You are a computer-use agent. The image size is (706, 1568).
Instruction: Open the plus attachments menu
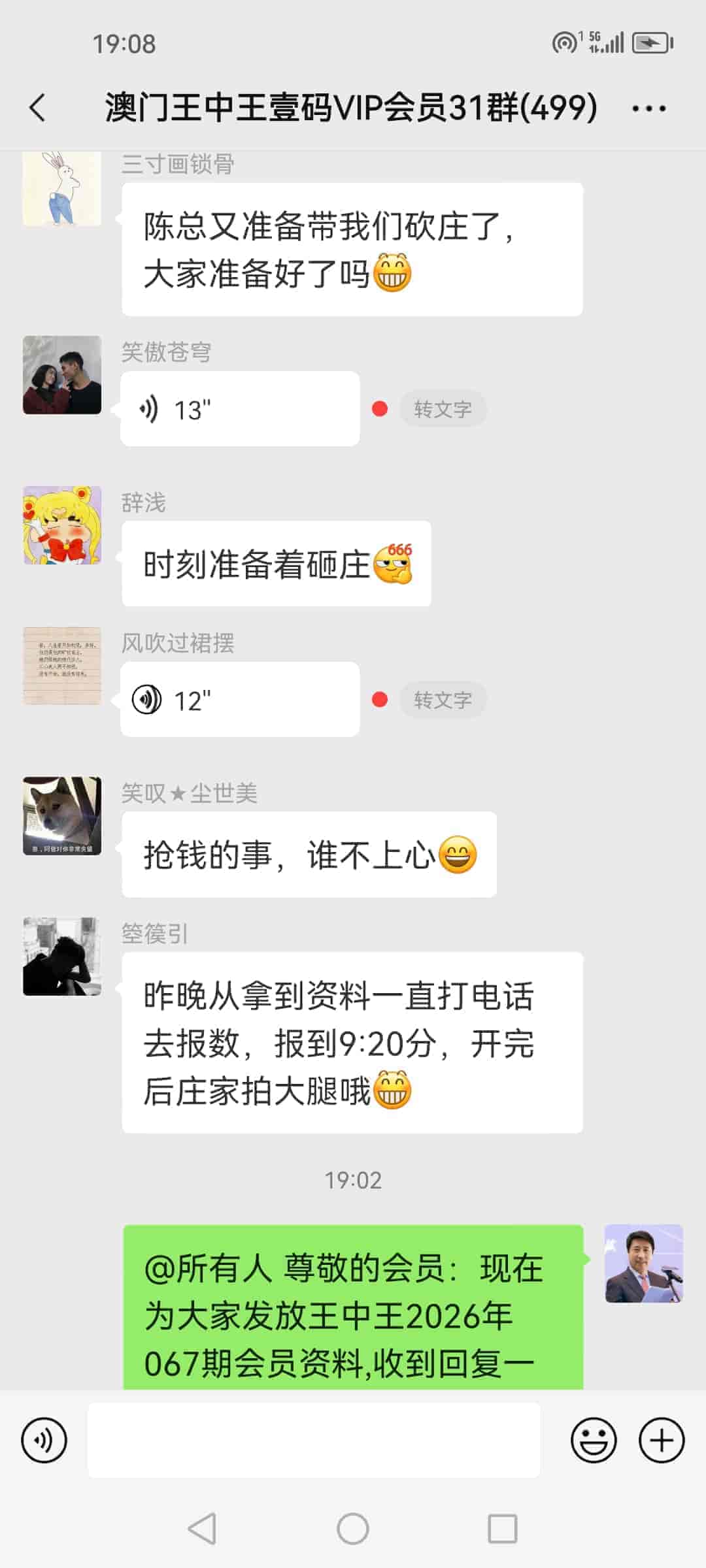pos(662,1440)
